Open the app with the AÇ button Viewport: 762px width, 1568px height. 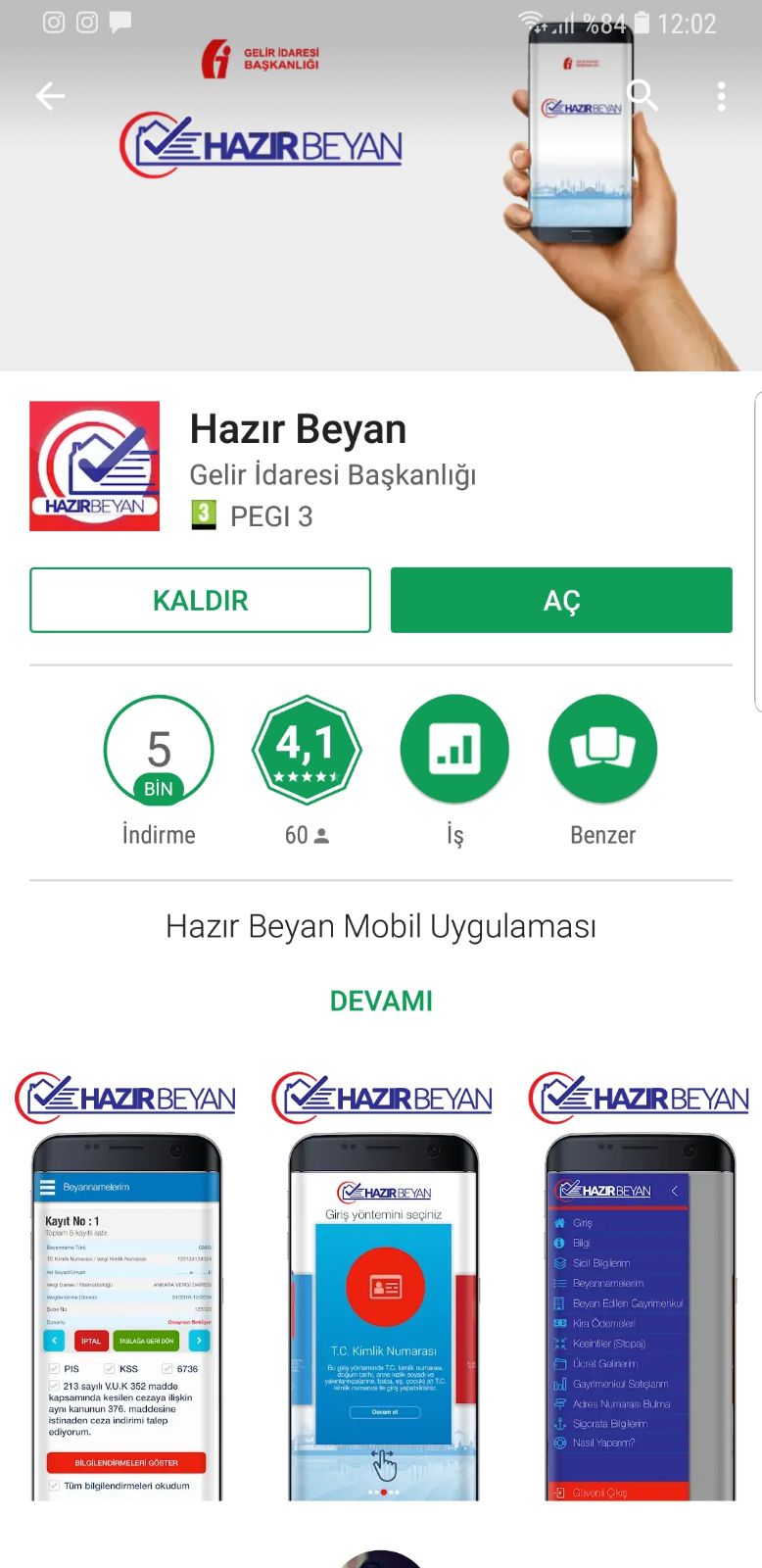coord(561,600)
